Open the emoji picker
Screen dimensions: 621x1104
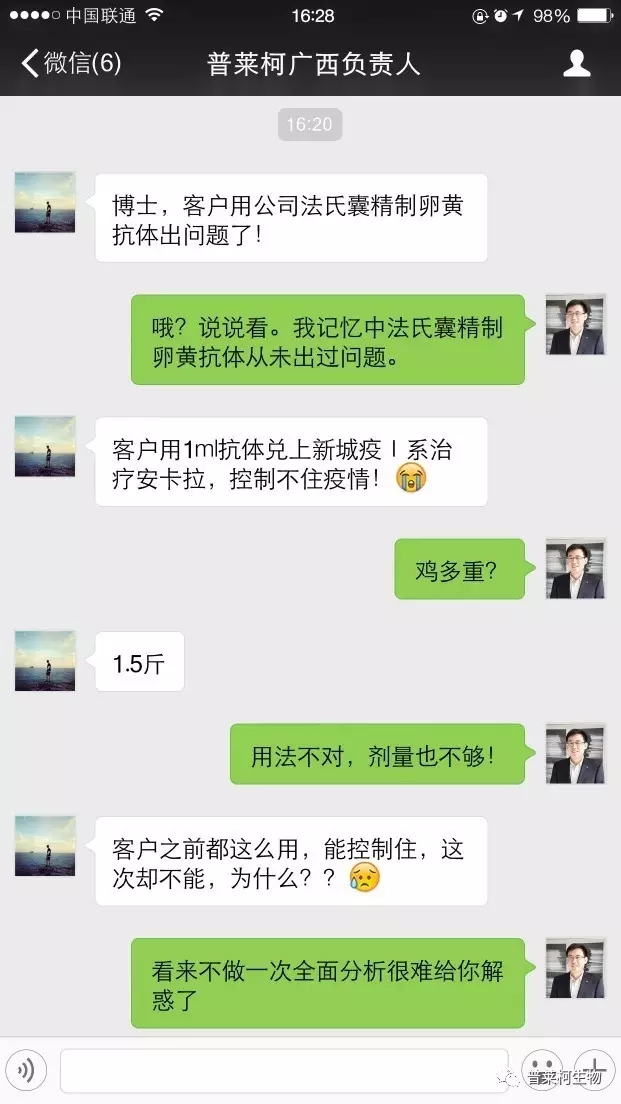tap(541, 1069)
